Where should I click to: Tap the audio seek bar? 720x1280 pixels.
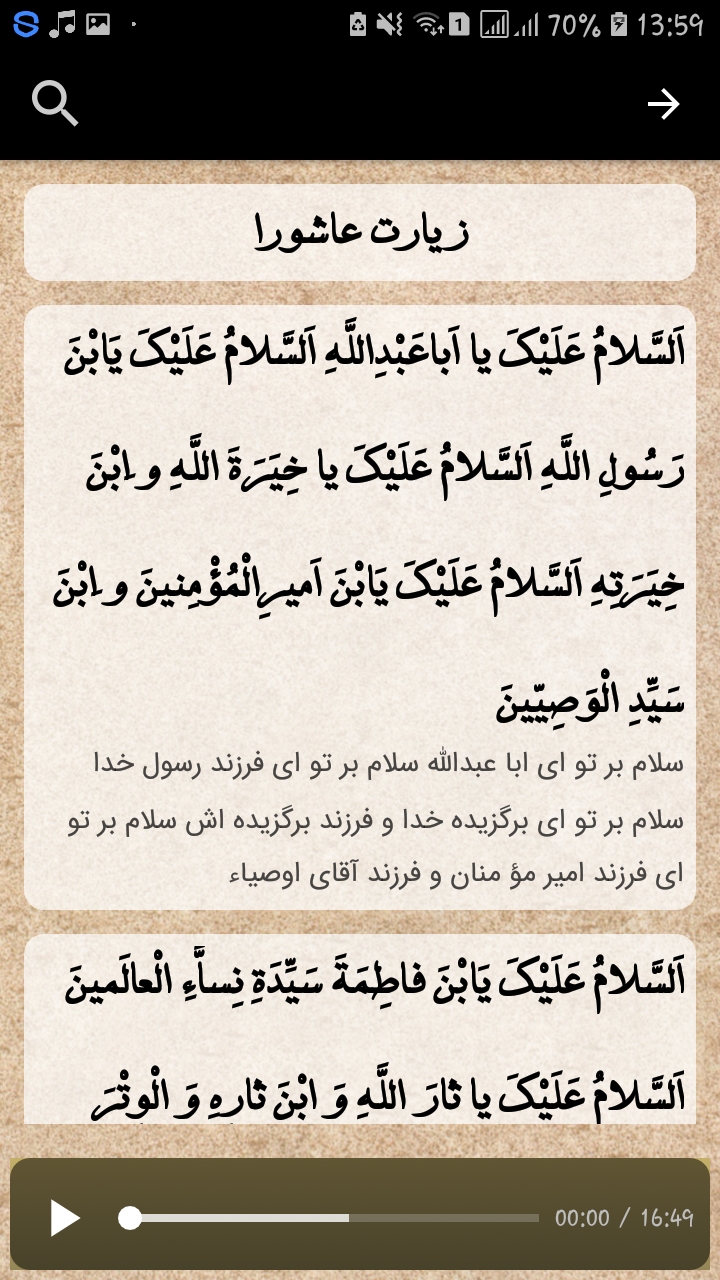tap(335, 1218)
